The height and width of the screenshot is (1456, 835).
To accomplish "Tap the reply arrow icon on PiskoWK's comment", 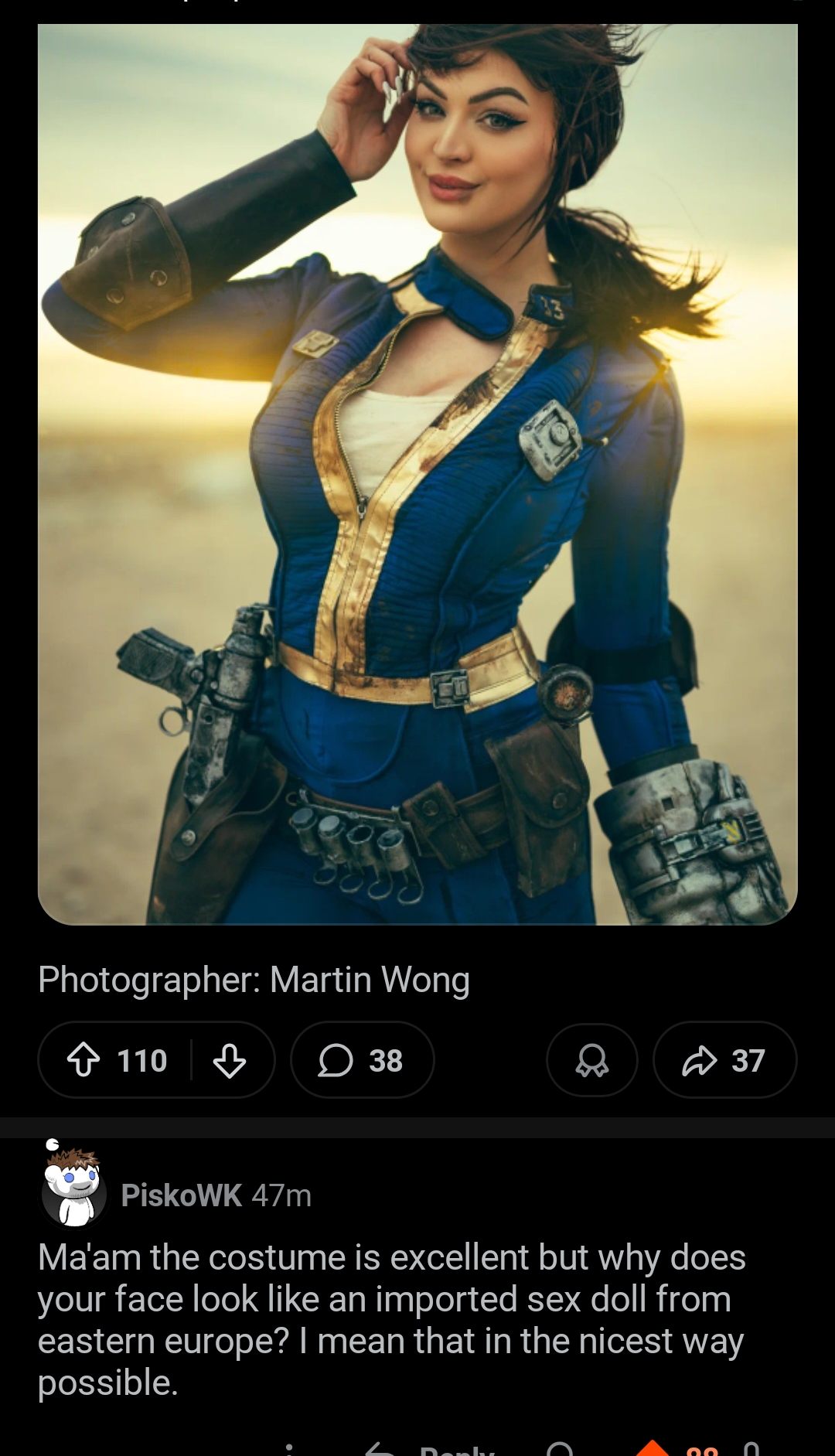I will pos(379,1450).
